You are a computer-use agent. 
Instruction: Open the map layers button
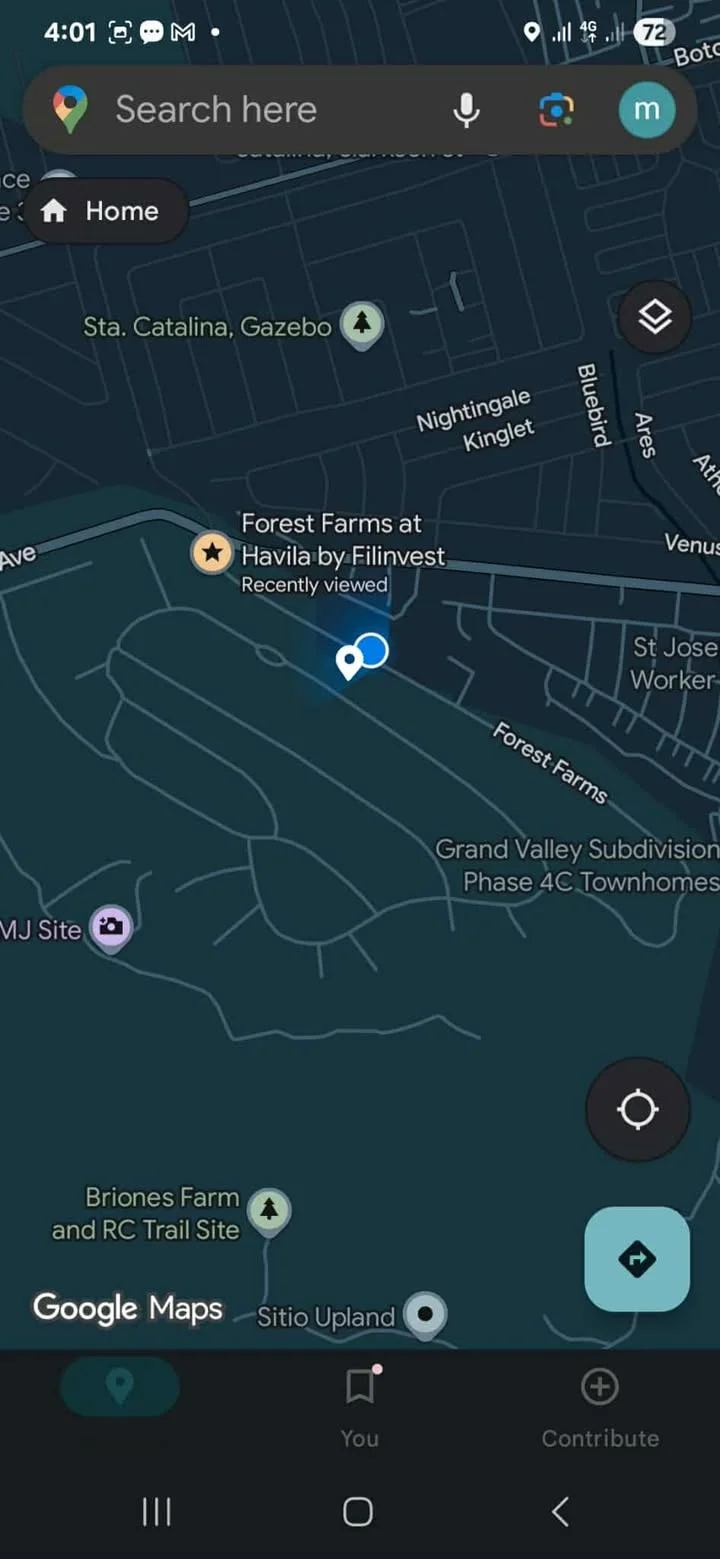654,317
